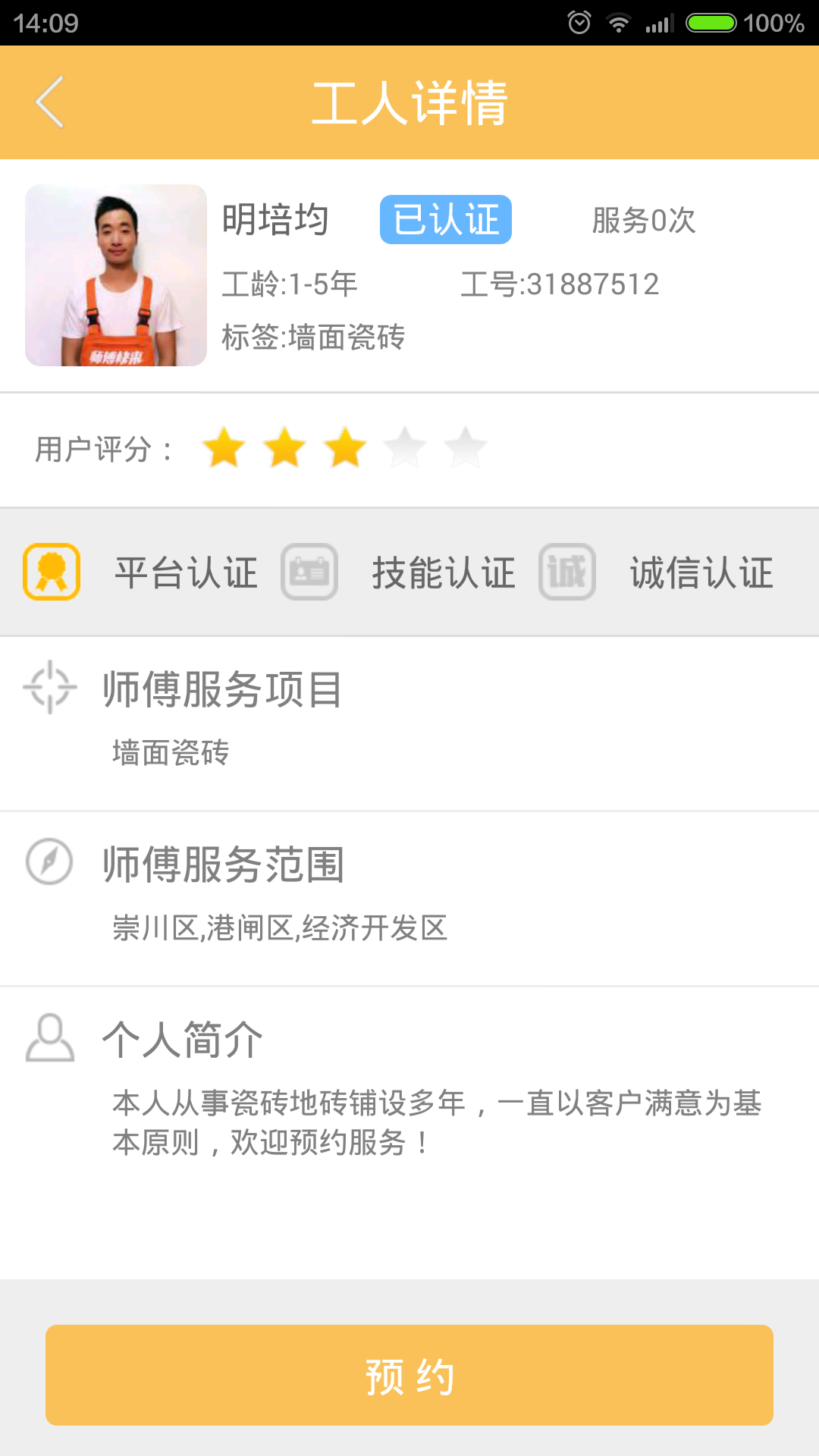View the 技能认证 badge
819x1456 pixels.
pos(309,572)
